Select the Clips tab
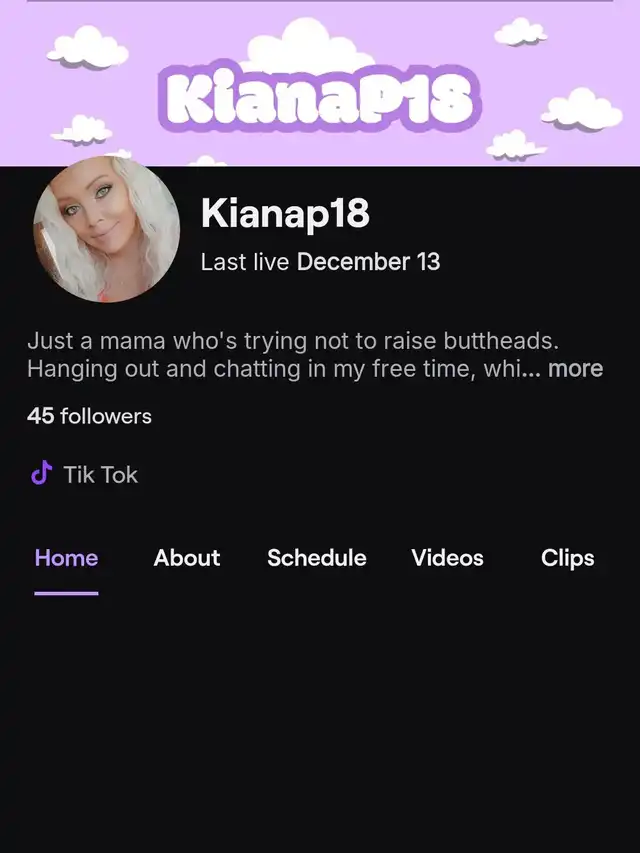This screenshot has height=853, width=640. 567,558
